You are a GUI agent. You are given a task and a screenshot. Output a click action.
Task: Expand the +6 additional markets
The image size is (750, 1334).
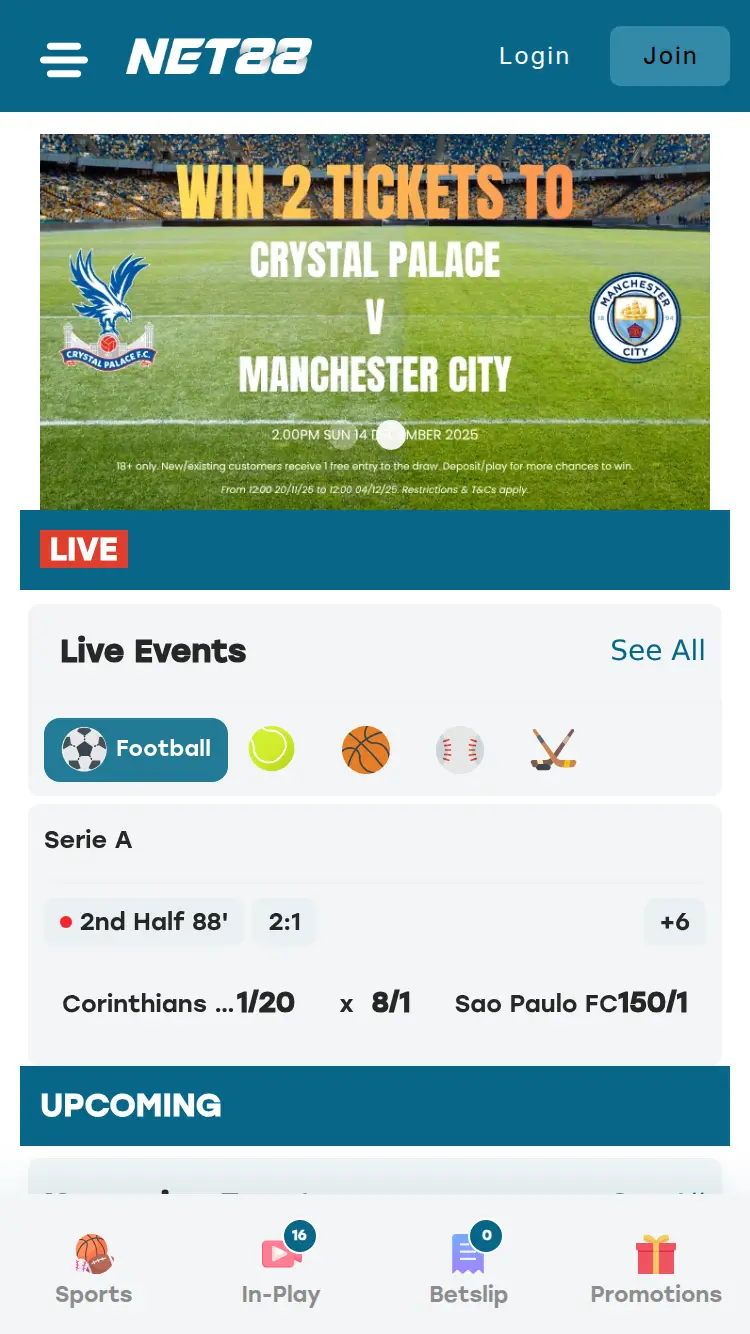point(674,922)
